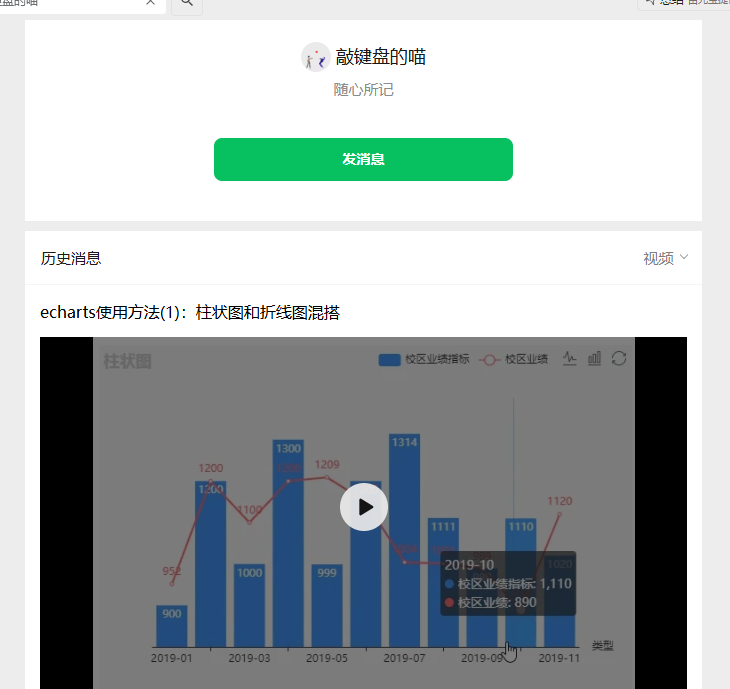The height and width of the screenshot is (689, 730).
Task: Expand the 视频 filter dropdown
Action: [665, 258]
